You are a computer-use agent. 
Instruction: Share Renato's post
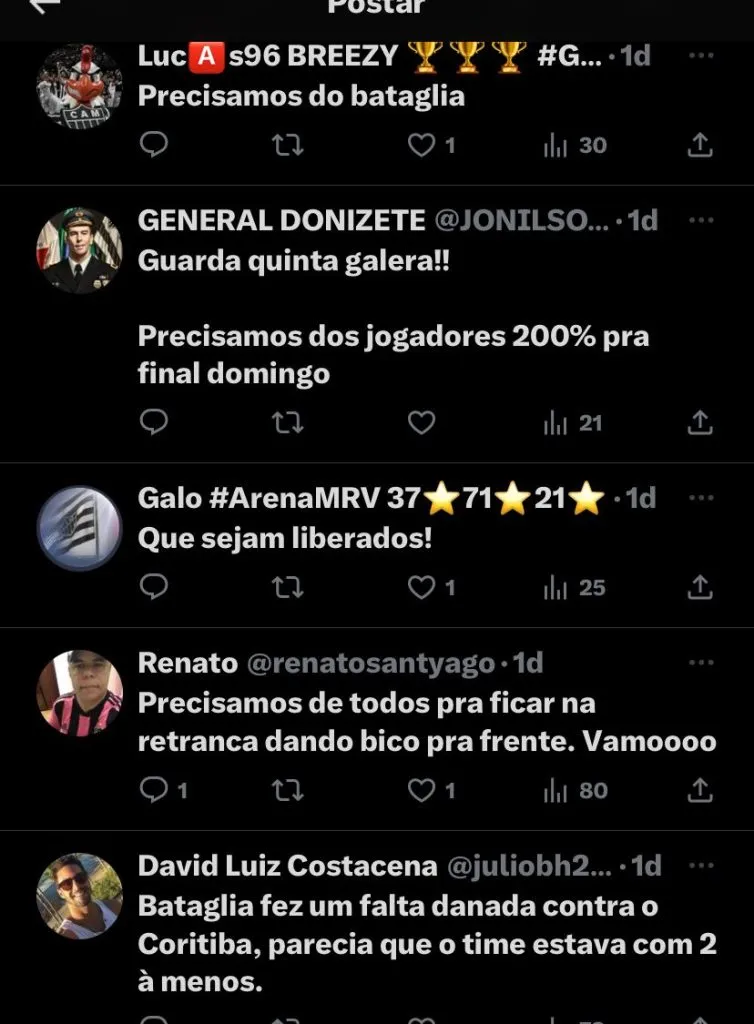(701, 791)
